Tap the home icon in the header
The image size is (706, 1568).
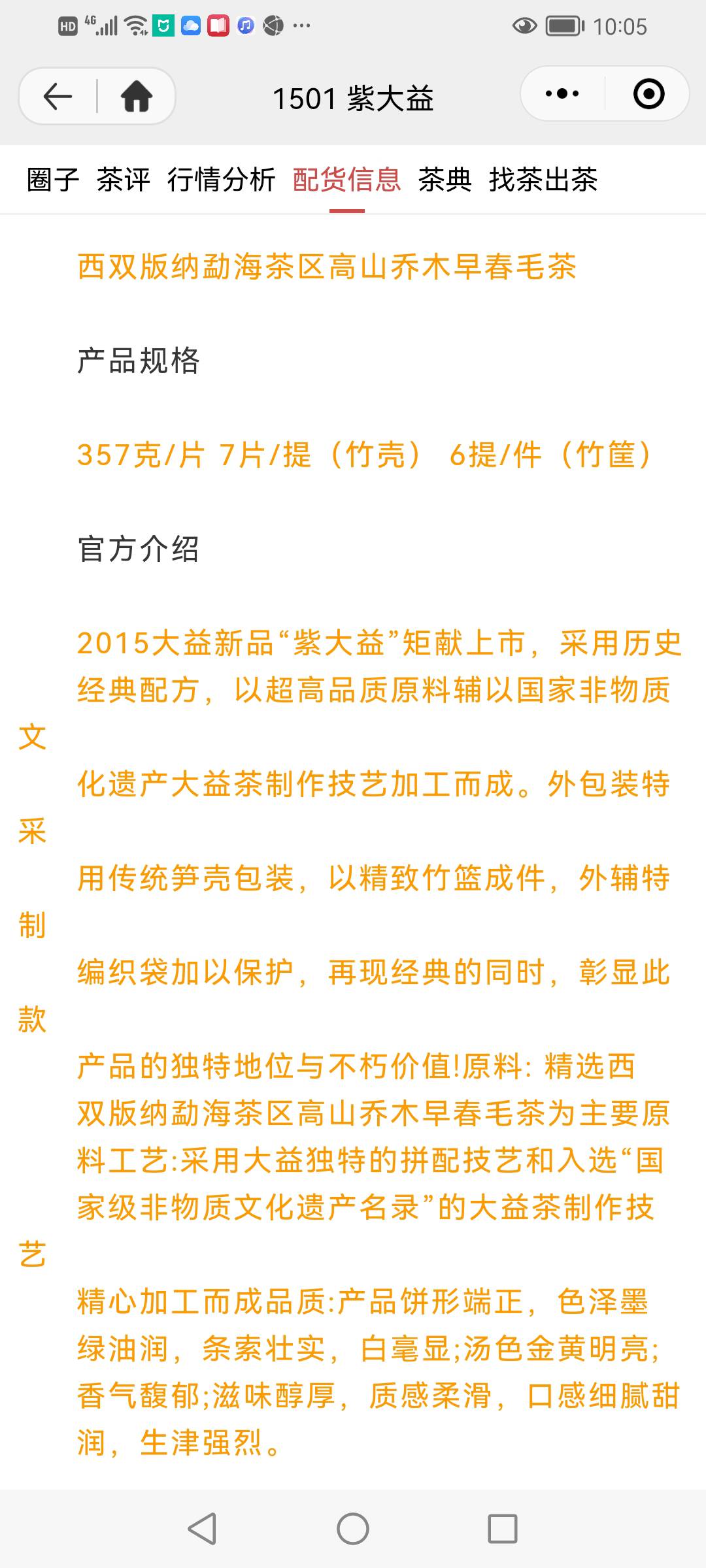(137, 97)
